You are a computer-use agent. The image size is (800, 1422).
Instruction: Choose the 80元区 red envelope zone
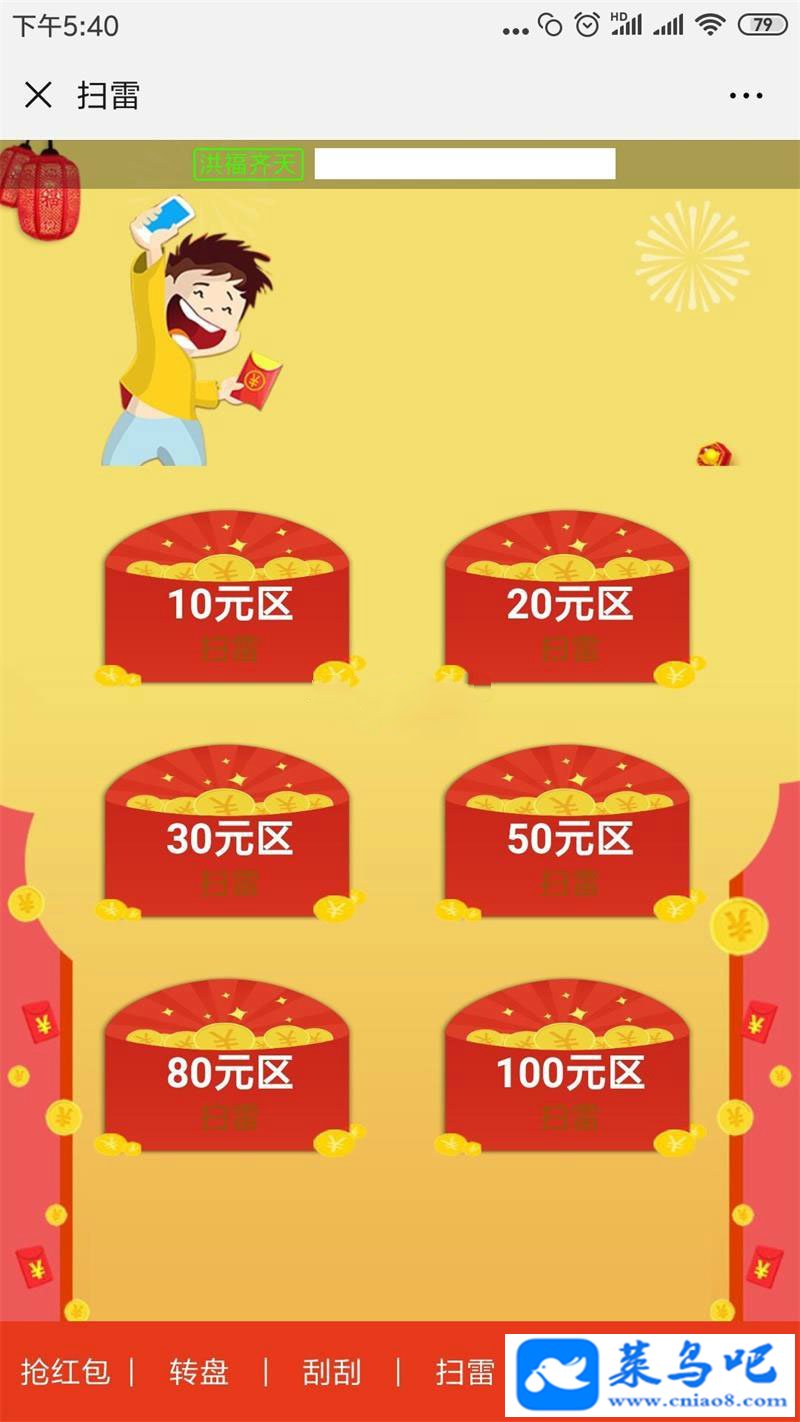(x=228, y=1072)
